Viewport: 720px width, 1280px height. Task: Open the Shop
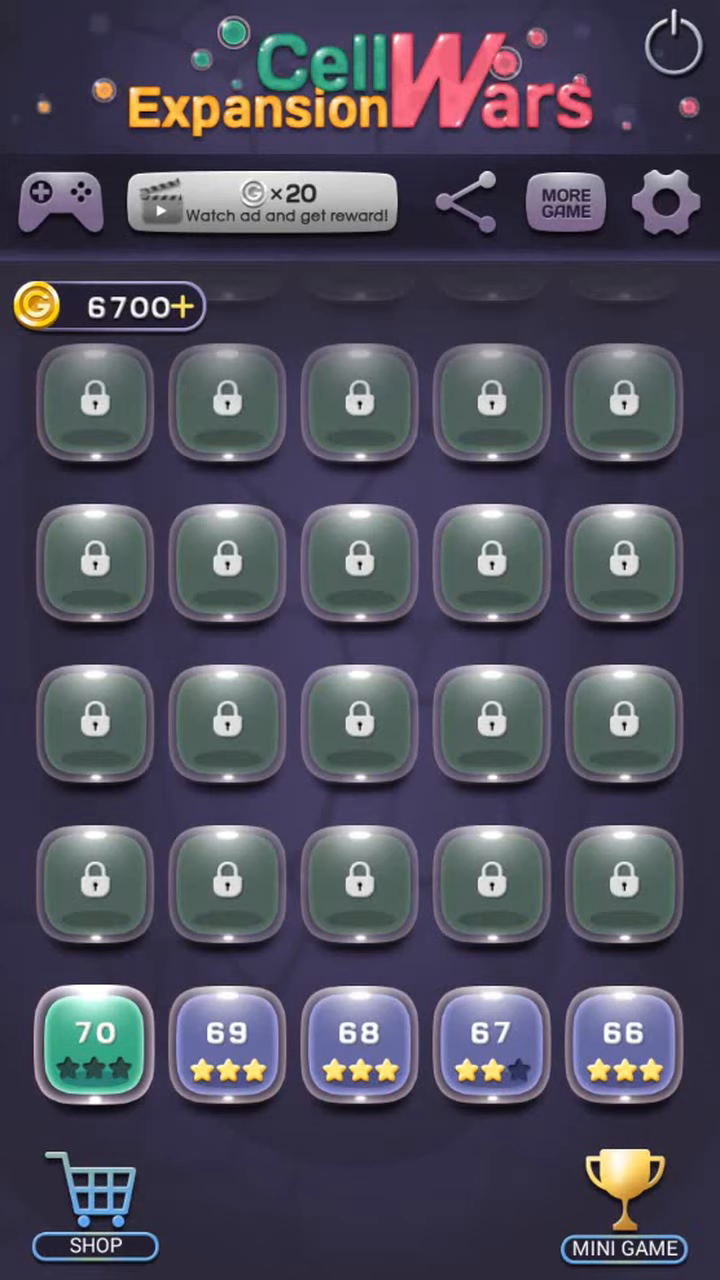click(93, 1205)
